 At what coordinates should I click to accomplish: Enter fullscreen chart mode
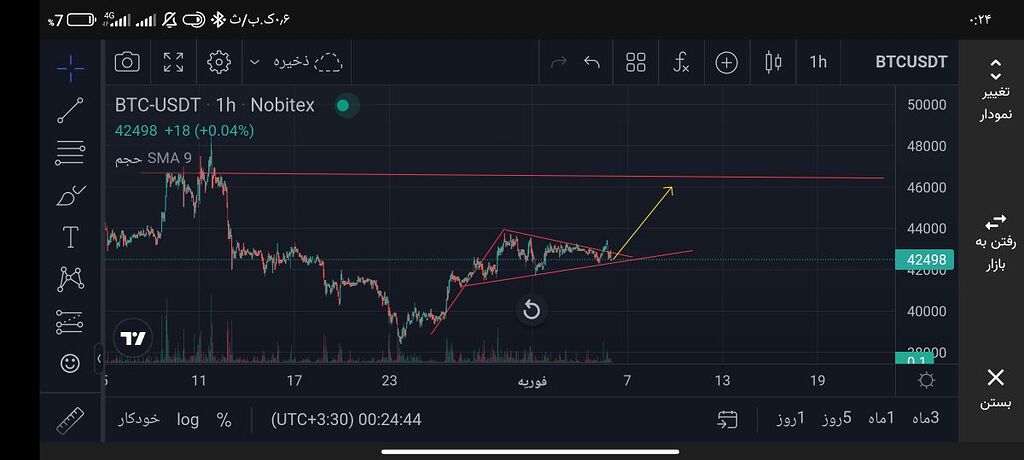click(173, 62)
